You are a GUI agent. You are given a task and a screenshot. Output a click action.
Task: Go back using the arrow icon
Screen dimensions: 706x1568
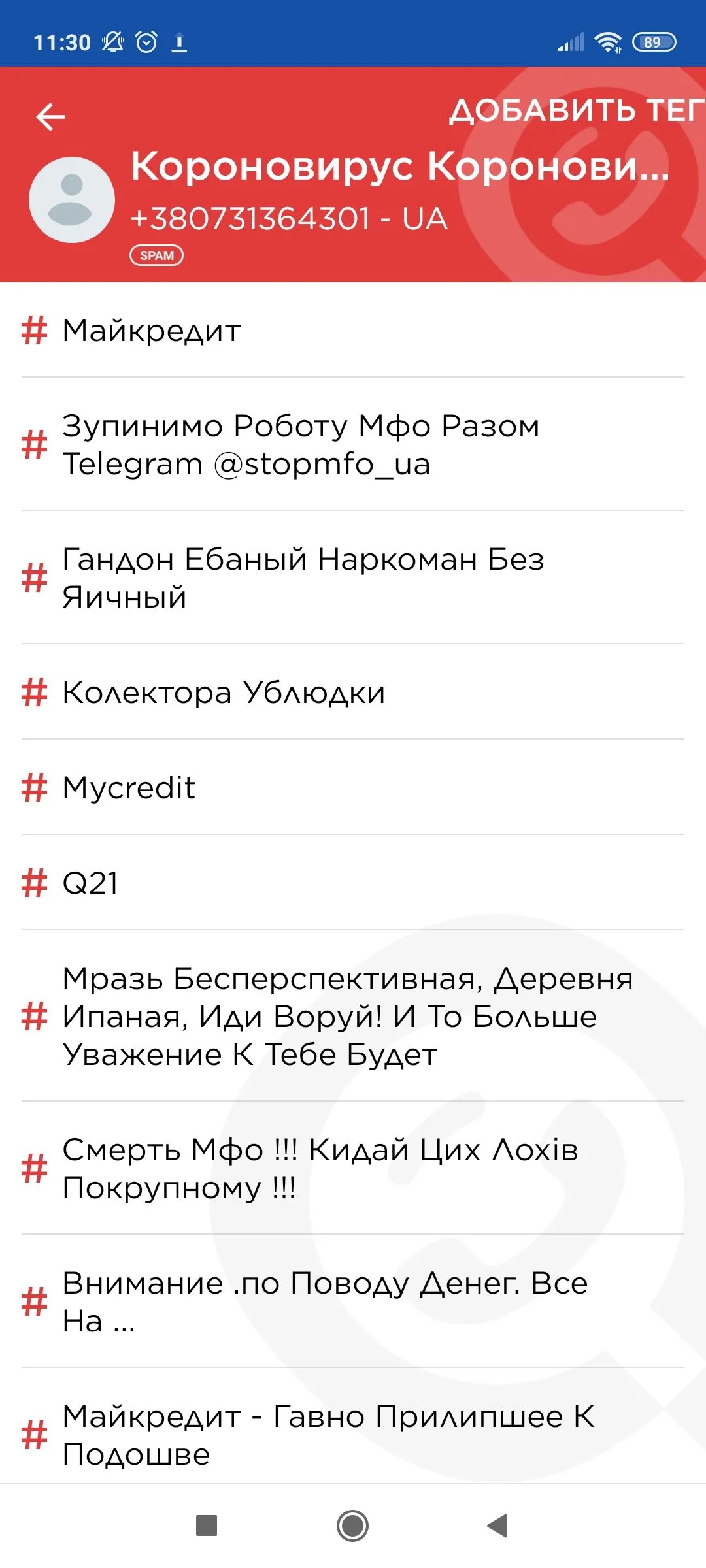(50, 117)
